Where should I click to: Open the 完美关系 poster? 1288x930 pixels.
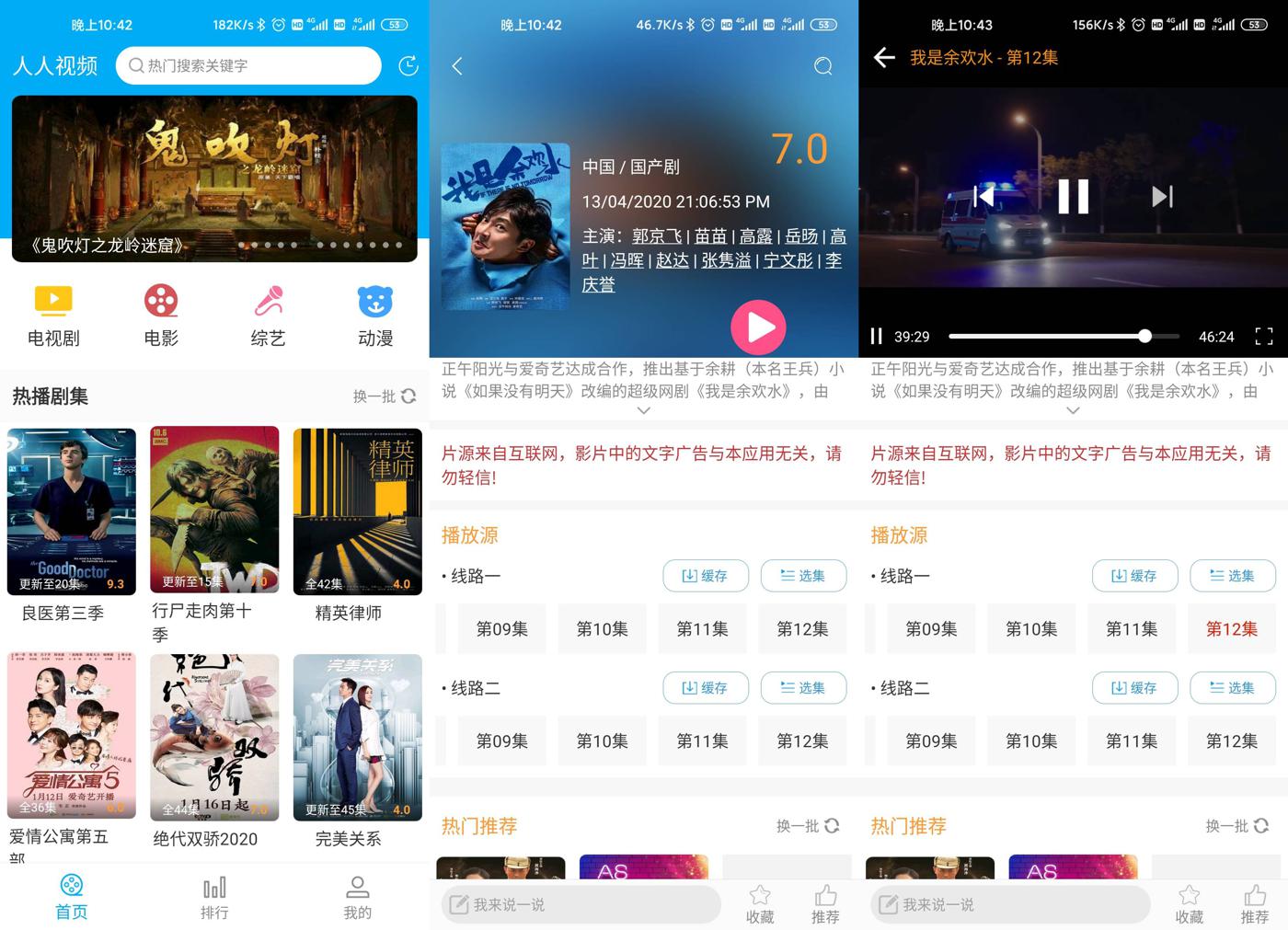click(357, 736)
